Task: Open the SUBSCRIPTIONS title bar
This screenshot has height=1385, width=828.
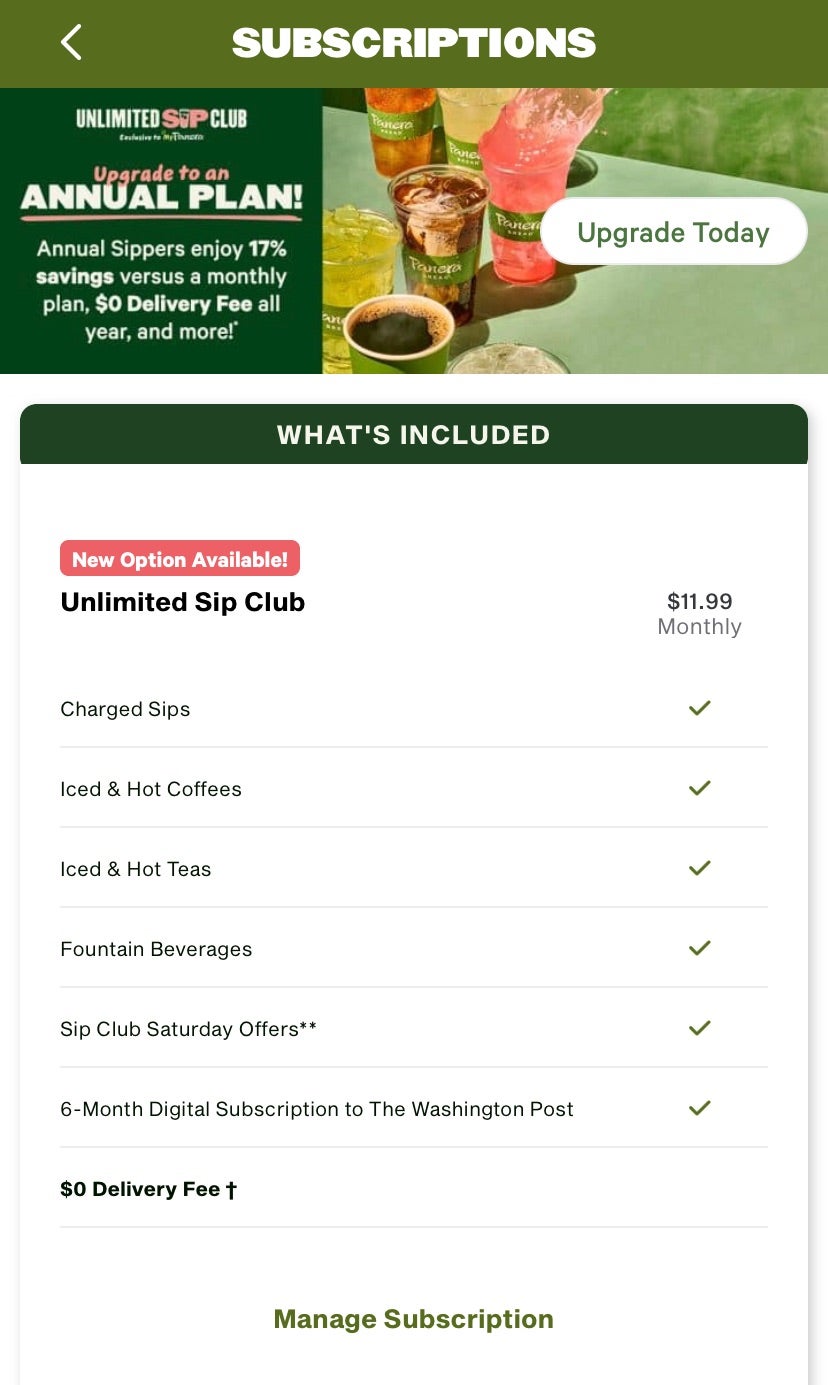Action: coord(414,43)
